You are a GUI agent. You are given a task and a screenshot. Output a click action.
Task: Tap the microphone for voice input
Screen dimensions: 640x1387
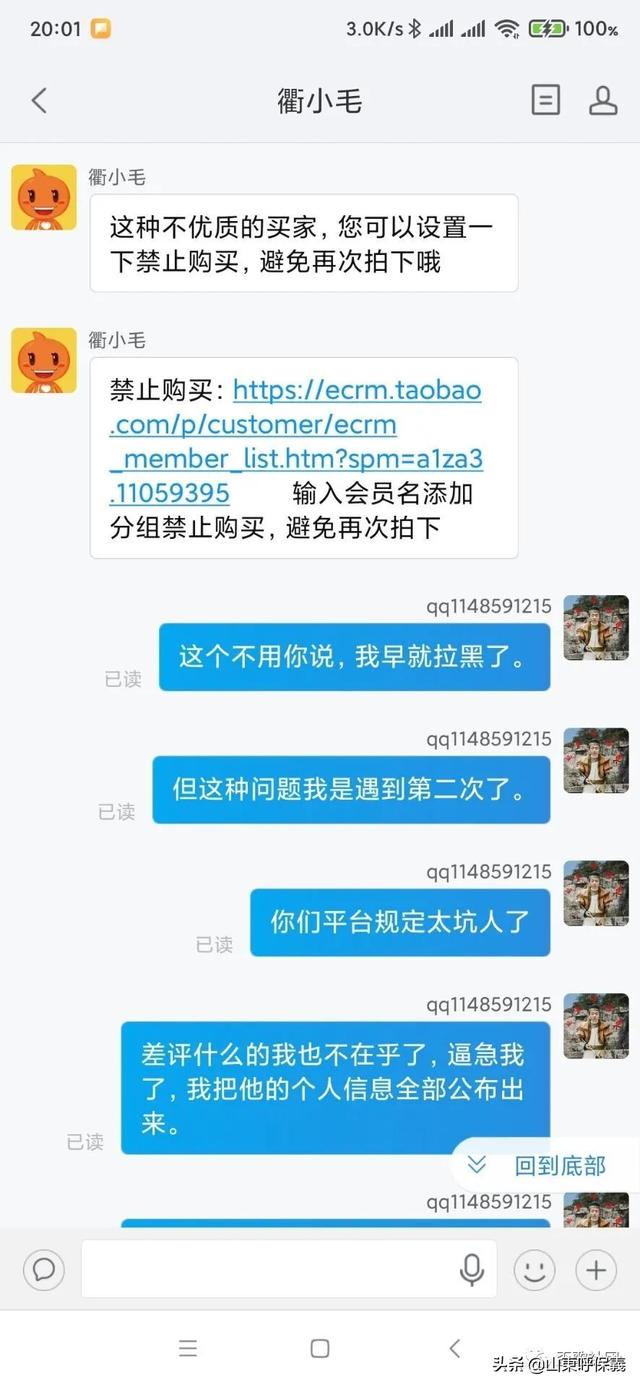(x=472, y=1269)
